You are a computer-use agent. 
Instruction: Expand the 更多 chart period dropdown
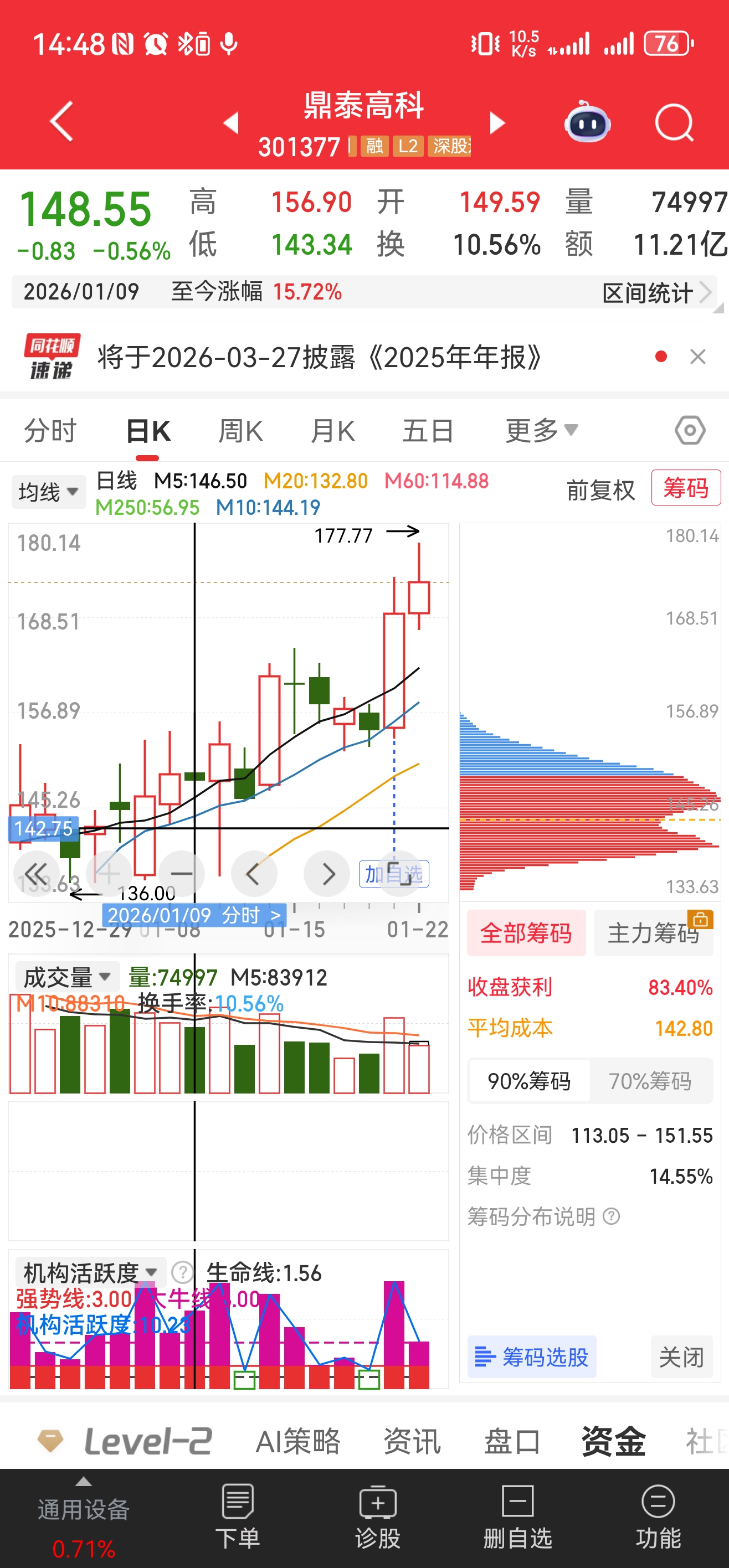point(541,431)
